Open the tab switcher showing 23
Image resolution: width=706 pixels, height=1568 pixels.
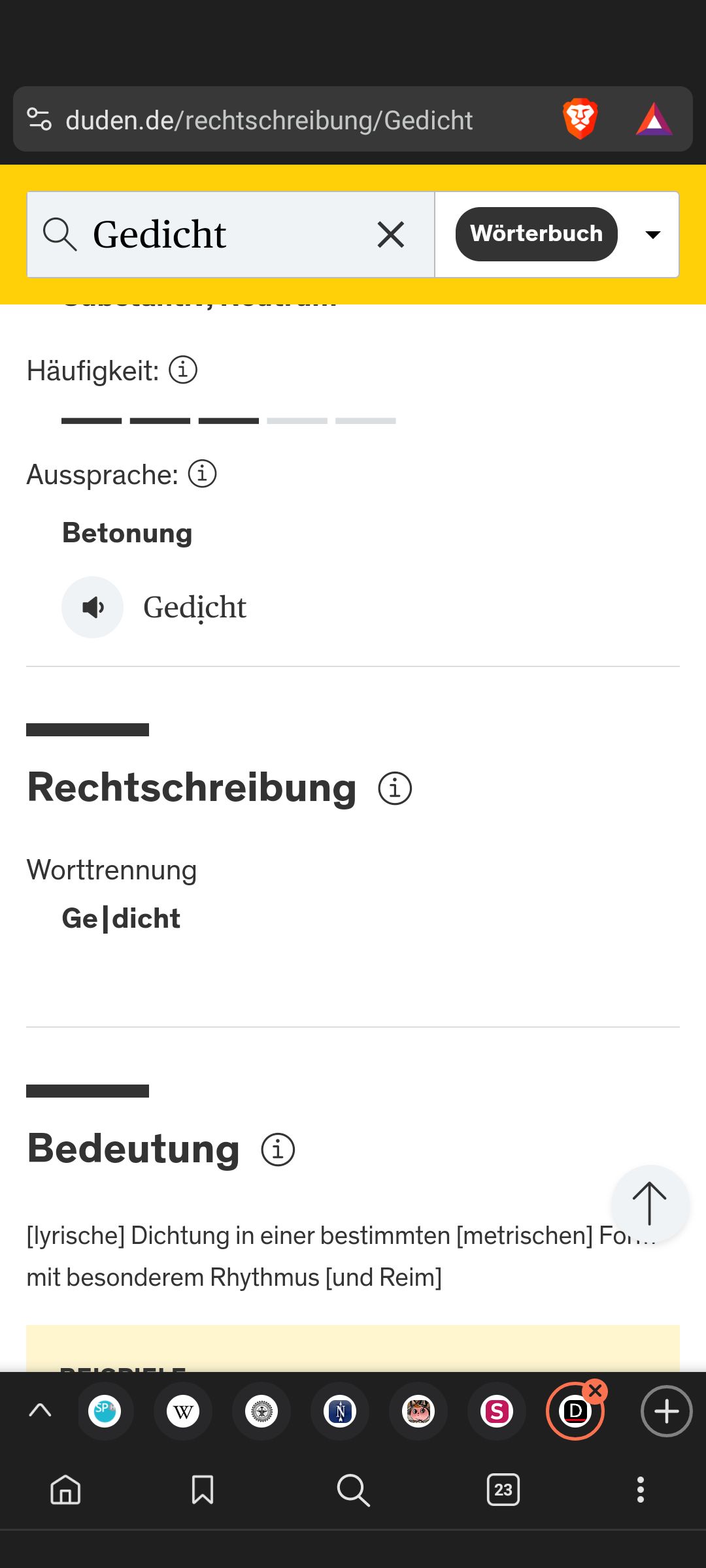pyautogui.click(x=503, y=1490)
